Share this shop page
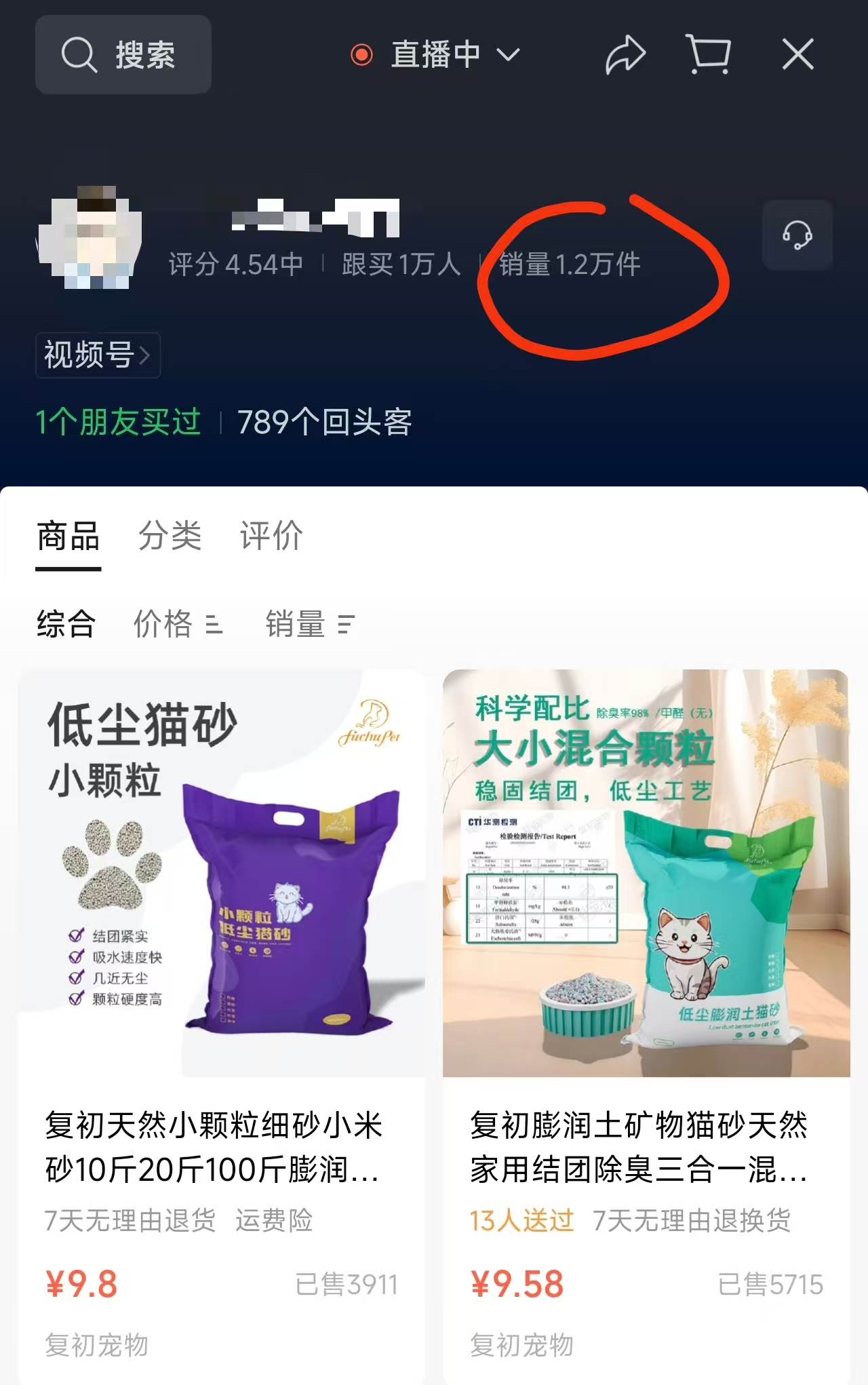Image resolution: width=868 pixels, height=1385 pixels. point(625,54)
